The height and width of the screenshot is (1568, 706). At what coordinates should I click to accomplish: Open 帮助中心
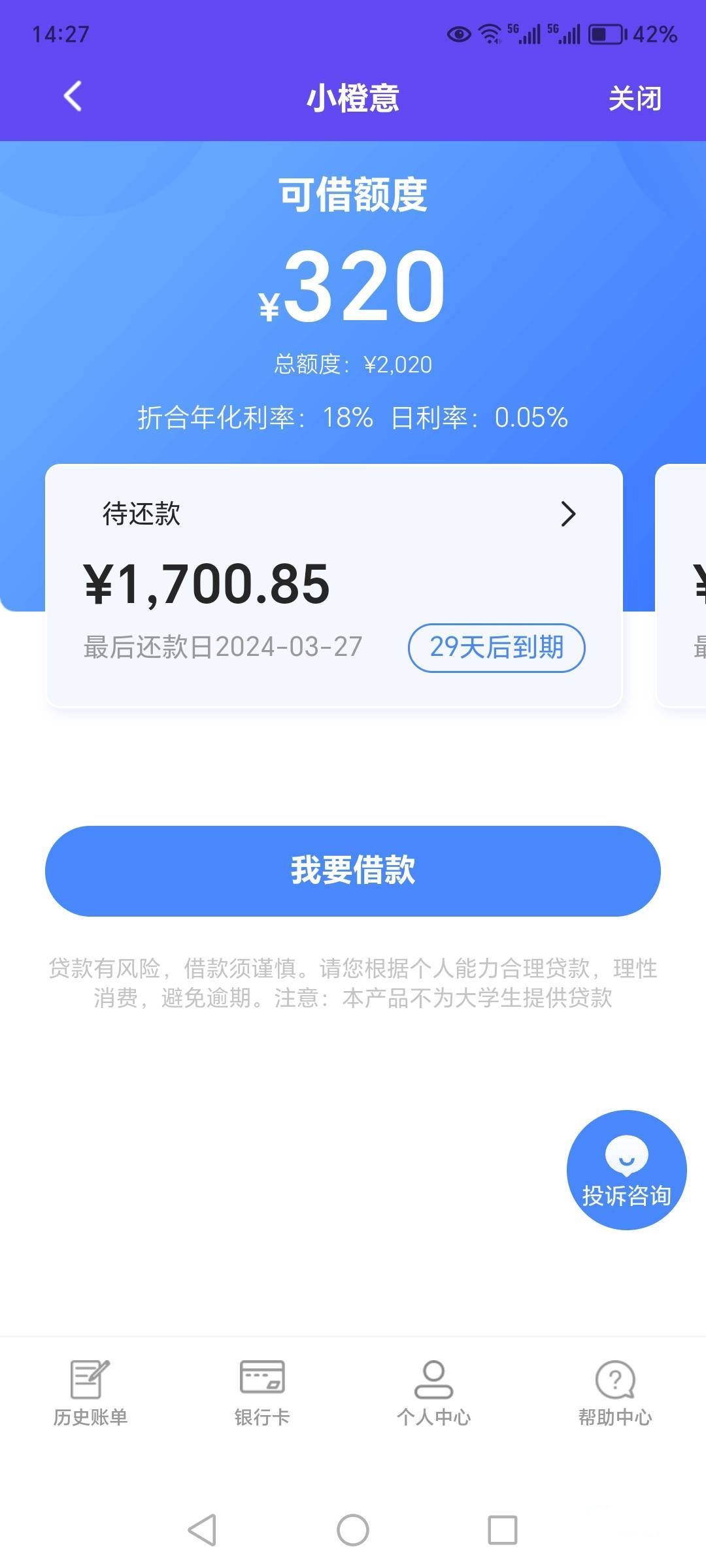[615, 1393]
